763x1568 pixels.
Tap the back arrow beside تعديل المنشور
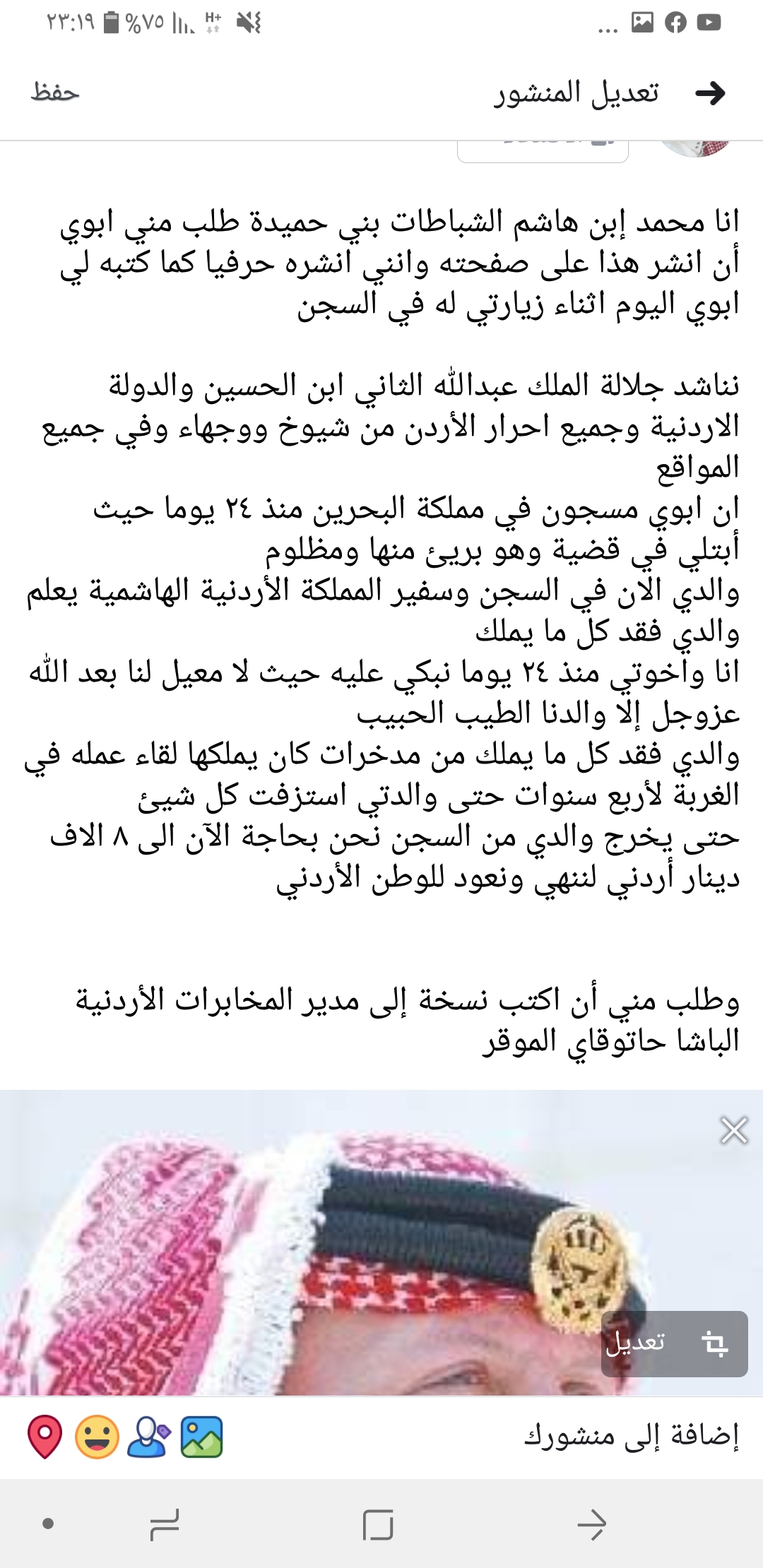click(x=710, y=93)
